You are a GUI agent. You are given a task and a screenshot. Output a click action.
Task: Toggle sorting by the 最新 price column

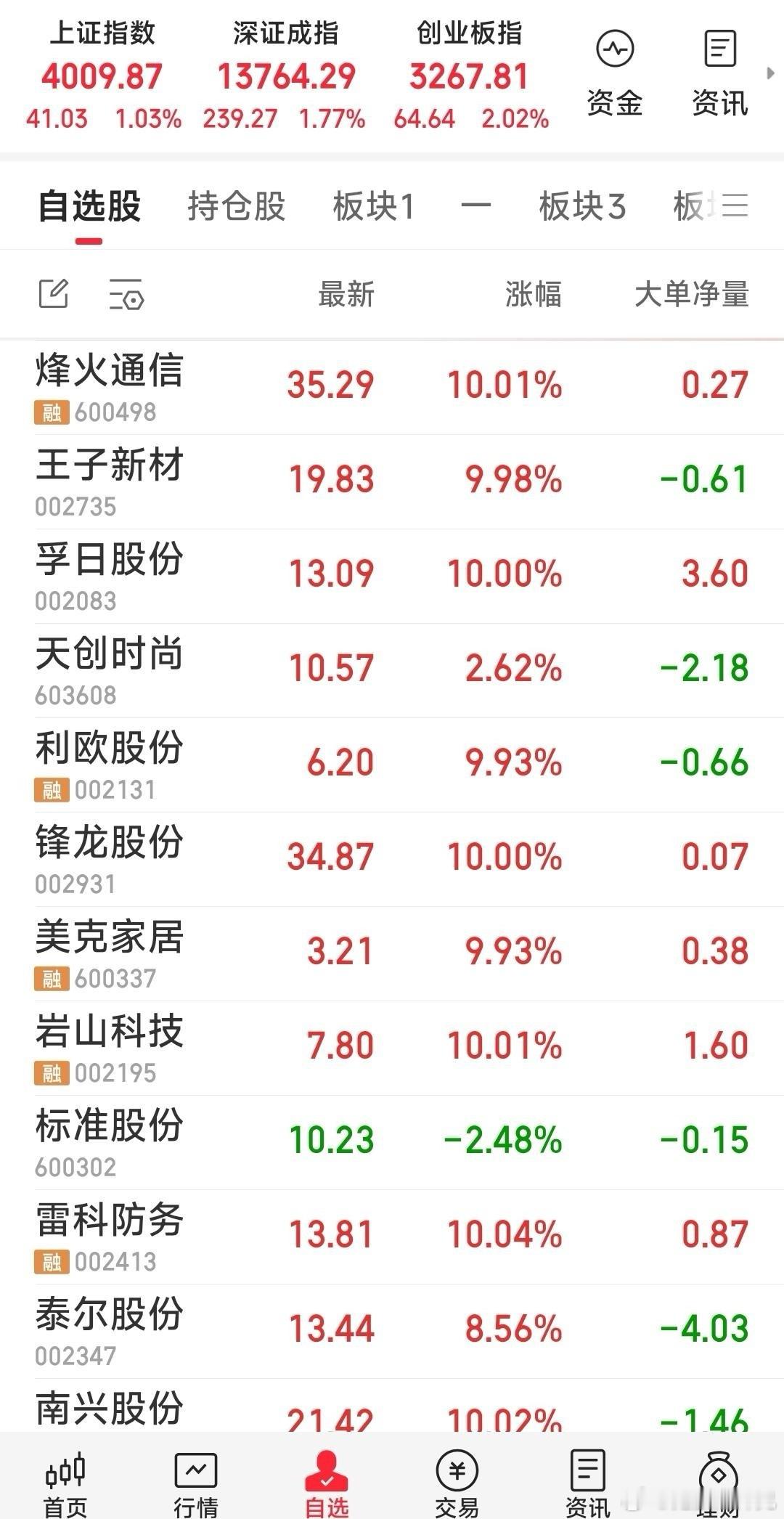[x=344, y=294]
